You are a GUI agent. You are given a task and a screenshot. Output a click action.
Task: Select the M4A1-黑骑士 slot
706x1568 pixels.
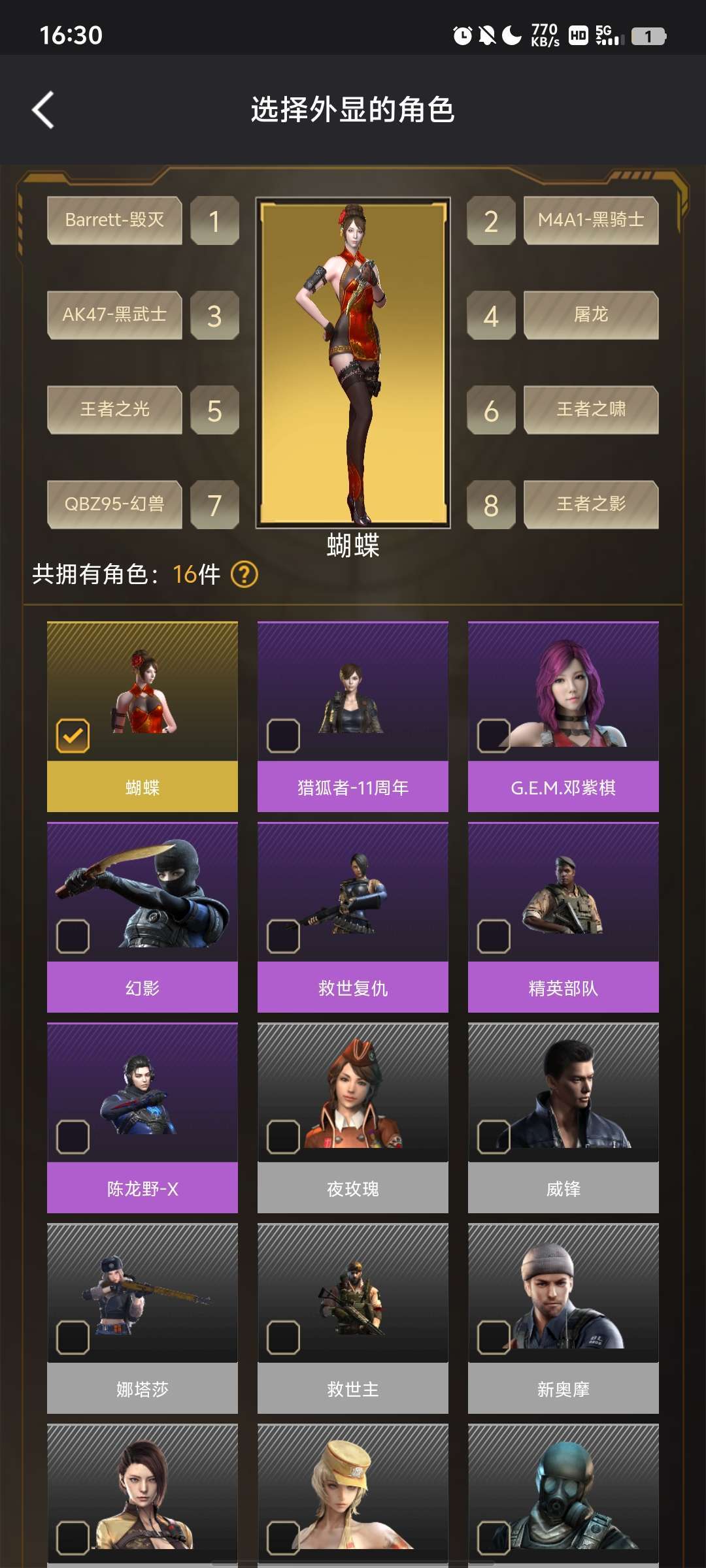click(x=591, y=220)
